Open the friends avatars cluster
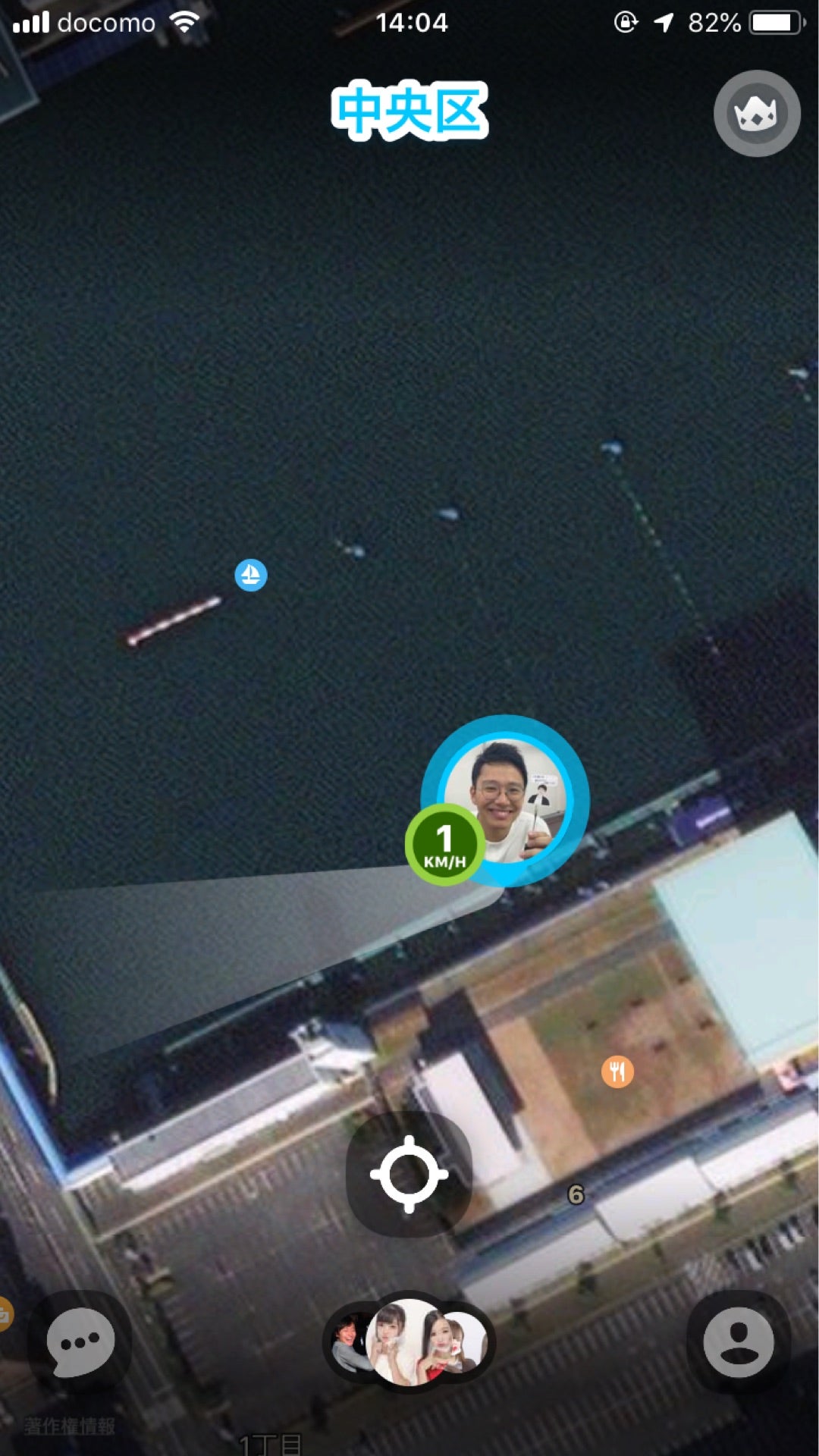This screenshot has height=1456, width=819. (410, 1343)
